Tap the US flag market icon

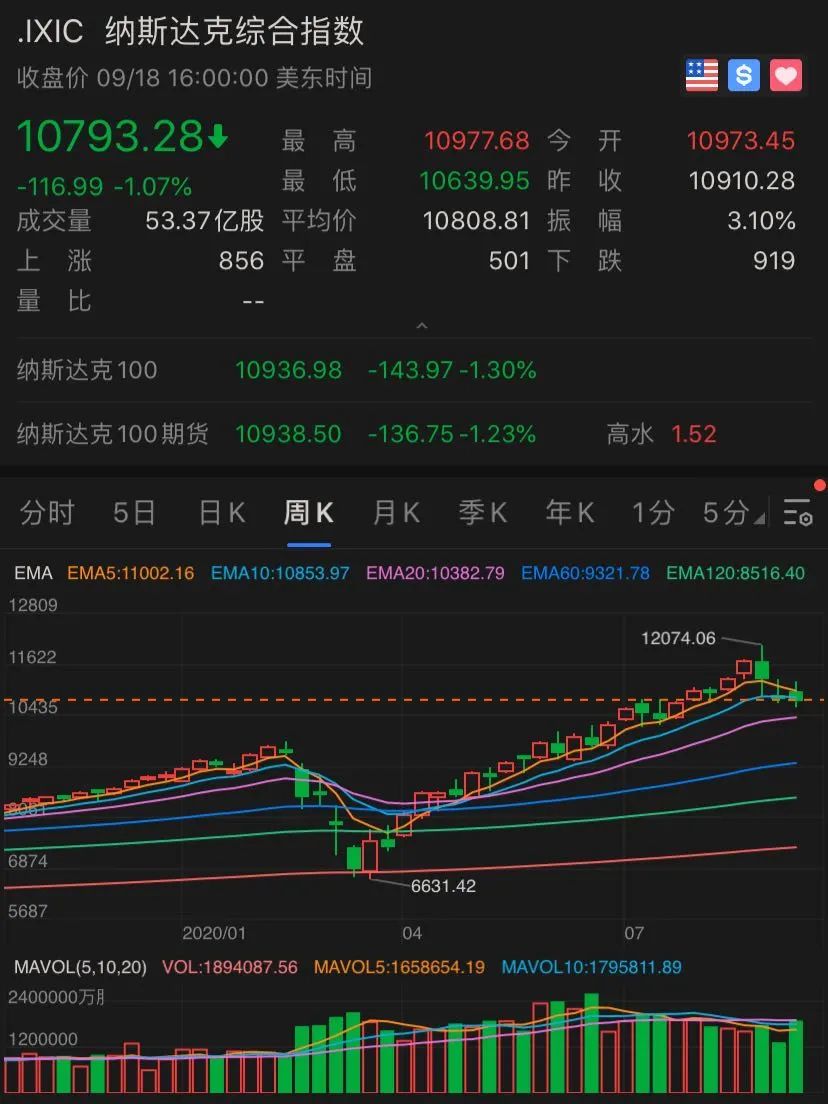pyautogui.click(x=702, y=76)
